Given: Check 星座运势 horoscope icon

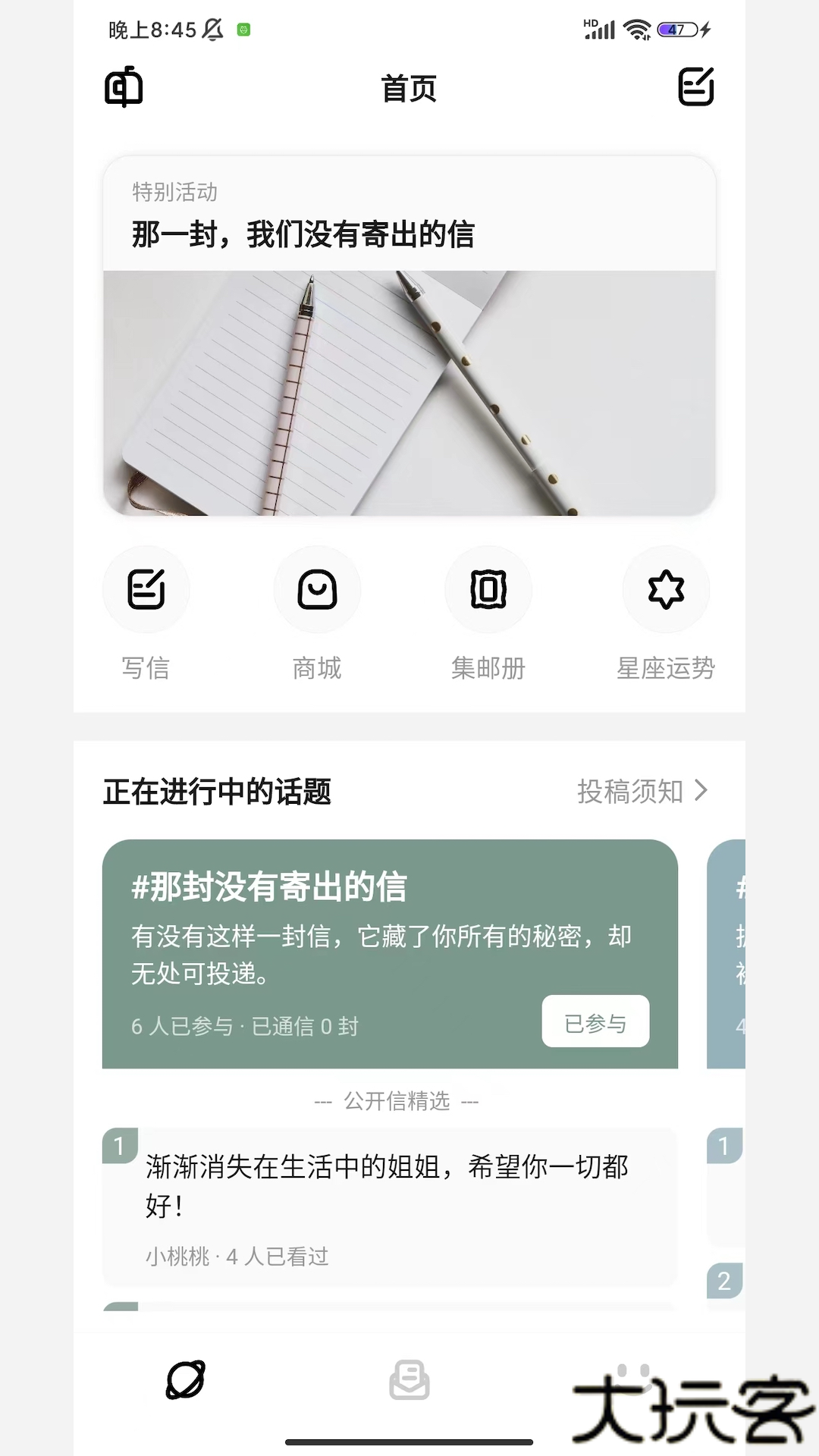Looking at the screenshot, I should point(665,590).
